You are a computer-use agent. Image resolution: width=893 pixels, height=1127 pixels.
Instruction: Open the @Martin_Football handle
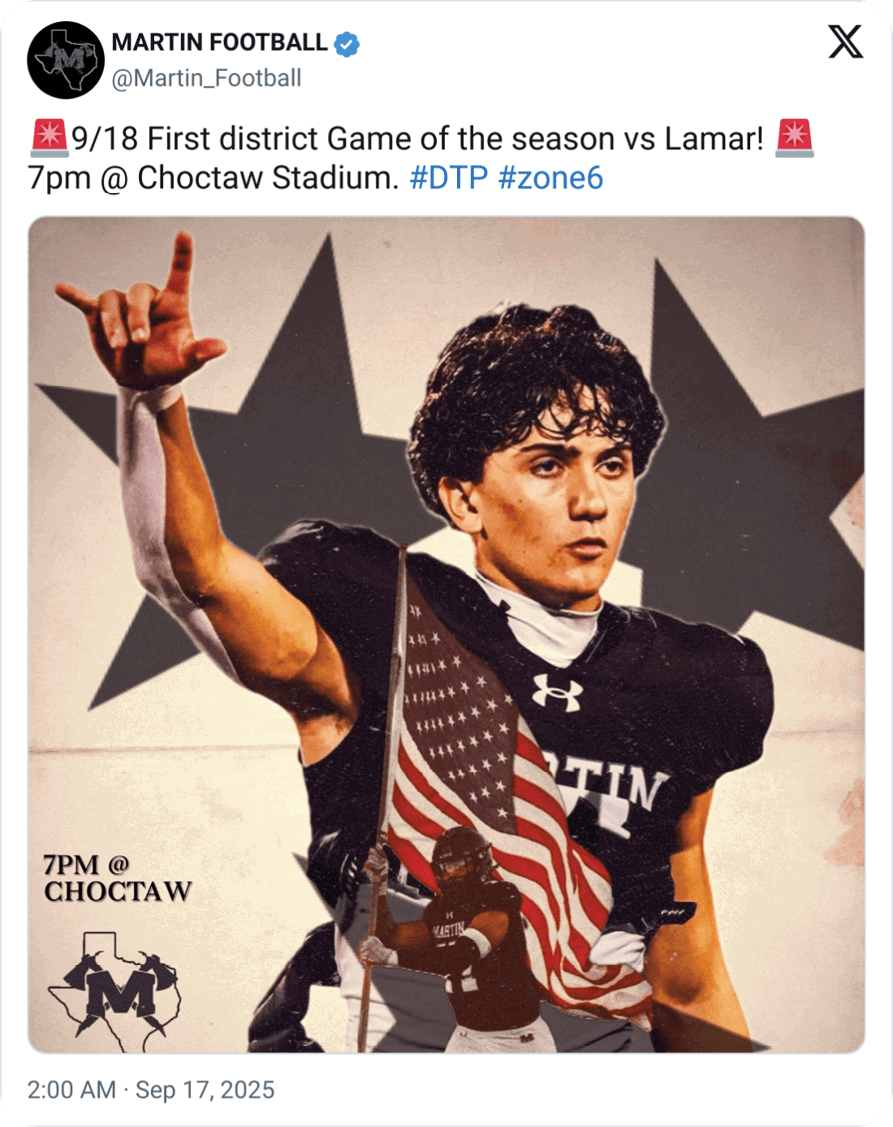pyautogui.click(x=206, y=78)
